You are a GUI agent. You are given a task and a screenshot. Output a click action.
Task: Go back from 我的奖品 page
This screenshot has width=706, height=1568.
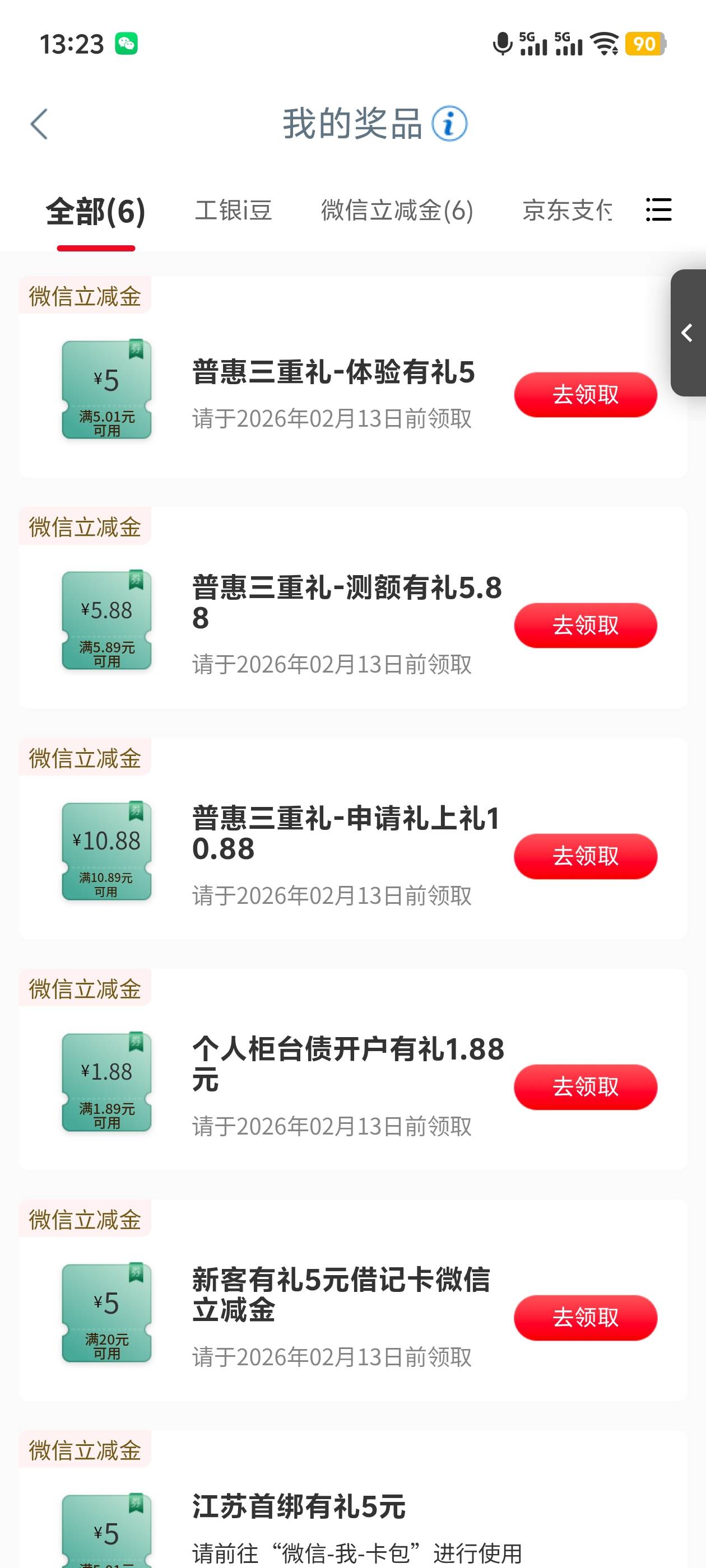[40, 124]
